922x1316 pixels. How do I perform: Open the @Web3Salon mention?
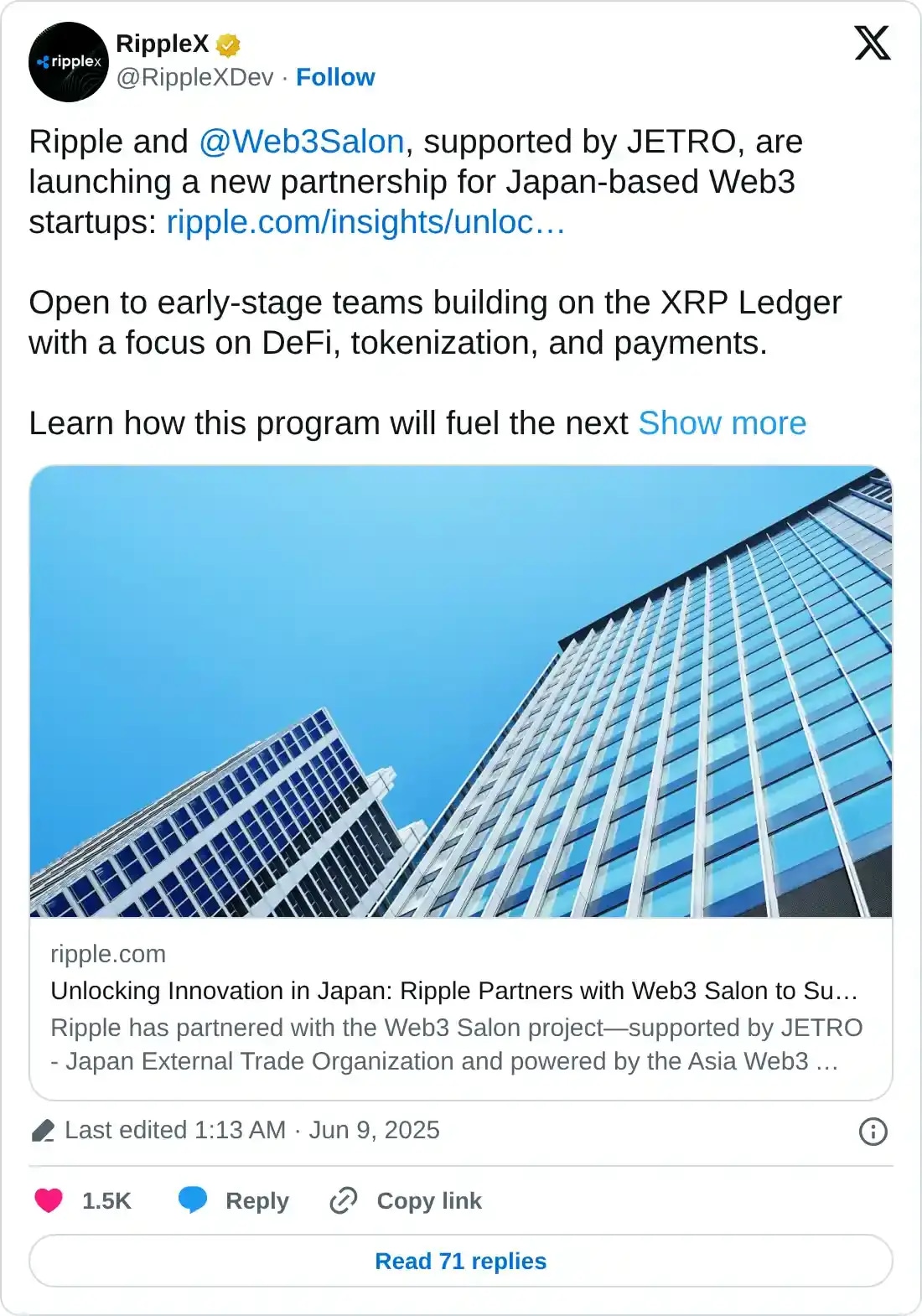coord(302,142)
